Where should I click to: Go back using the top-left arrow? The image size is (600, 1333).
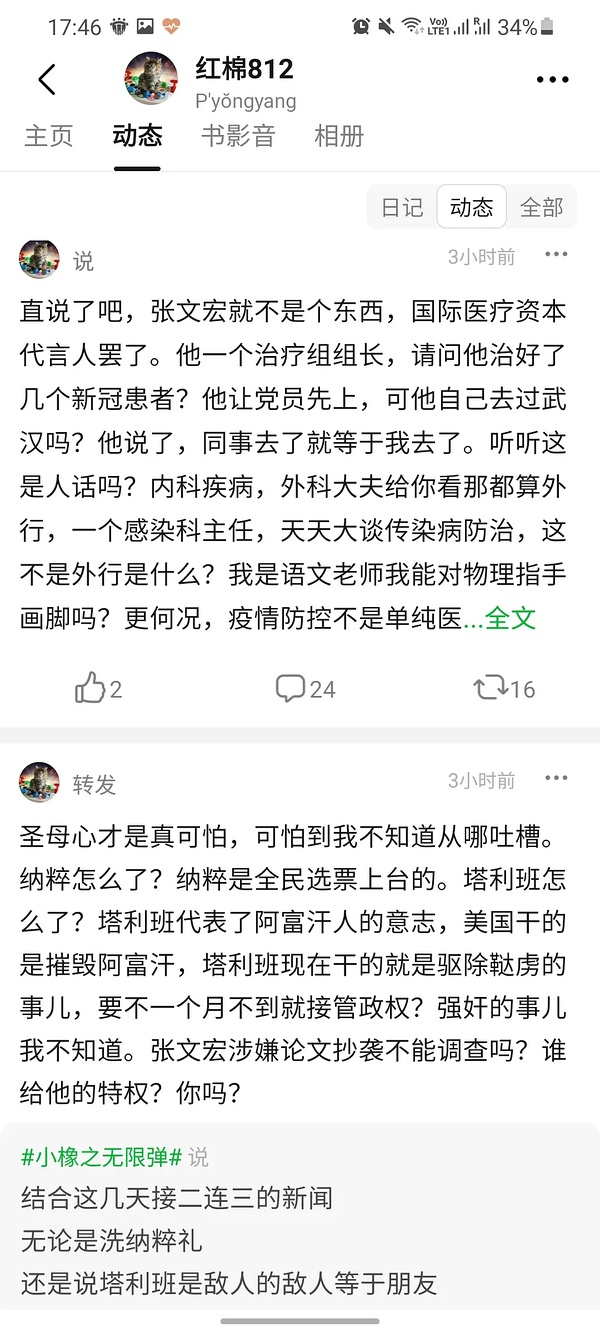(46, 80)
